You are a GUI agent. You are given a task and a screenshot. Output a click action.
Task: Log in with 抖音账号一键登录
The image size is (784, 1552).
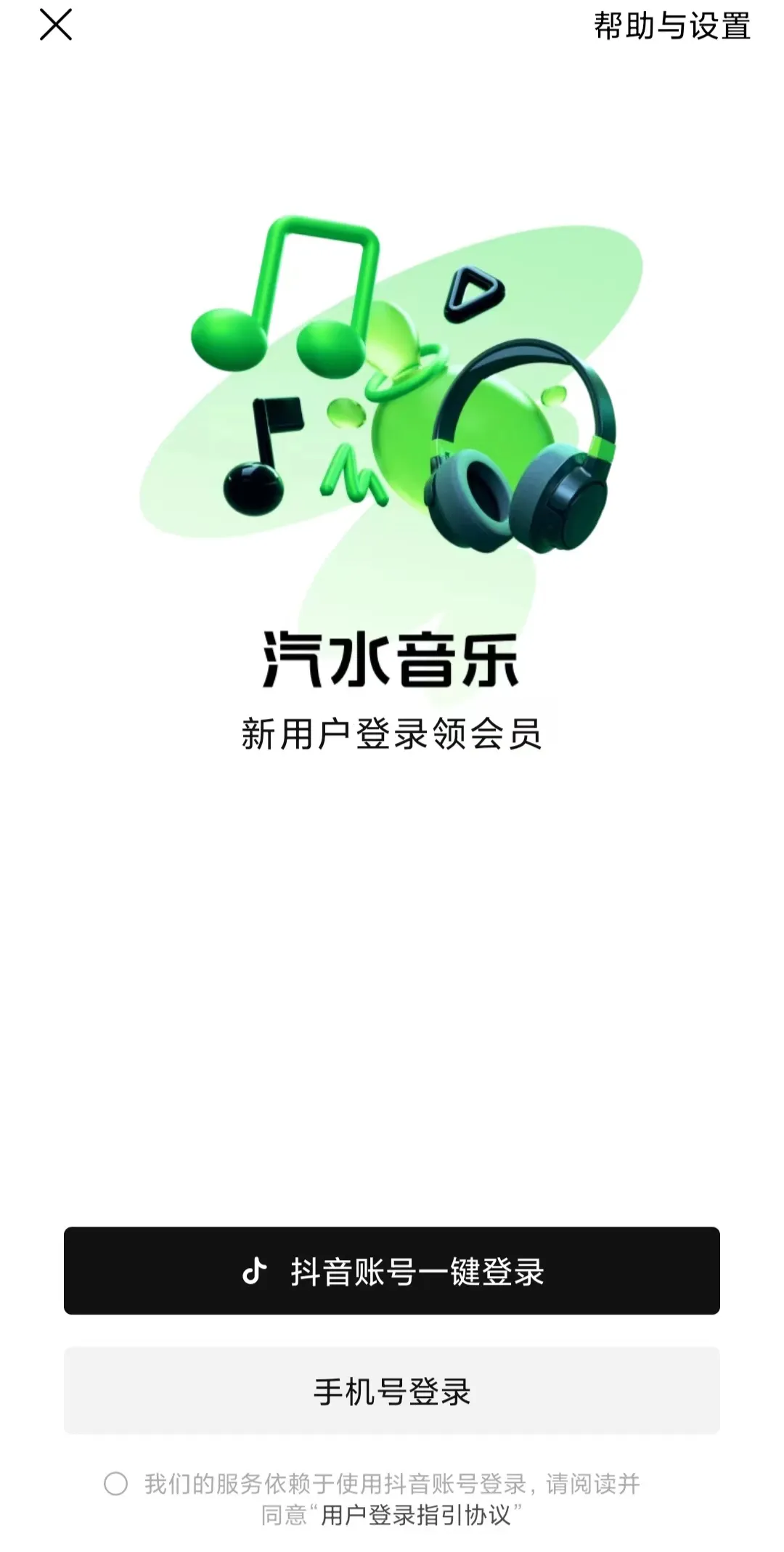pos(392,1270)
